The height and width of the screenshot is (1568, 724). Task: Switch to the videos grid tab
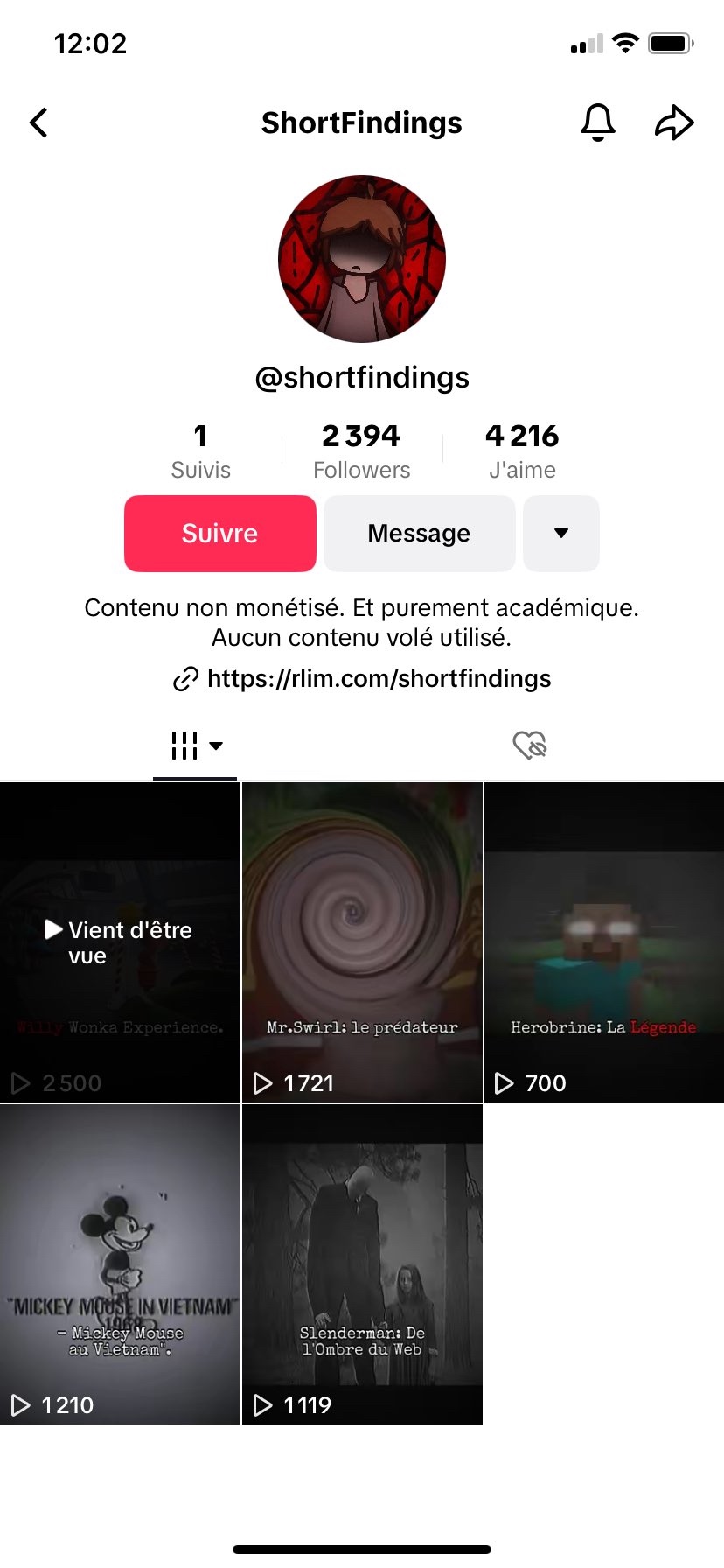click(x=195, y=746)
